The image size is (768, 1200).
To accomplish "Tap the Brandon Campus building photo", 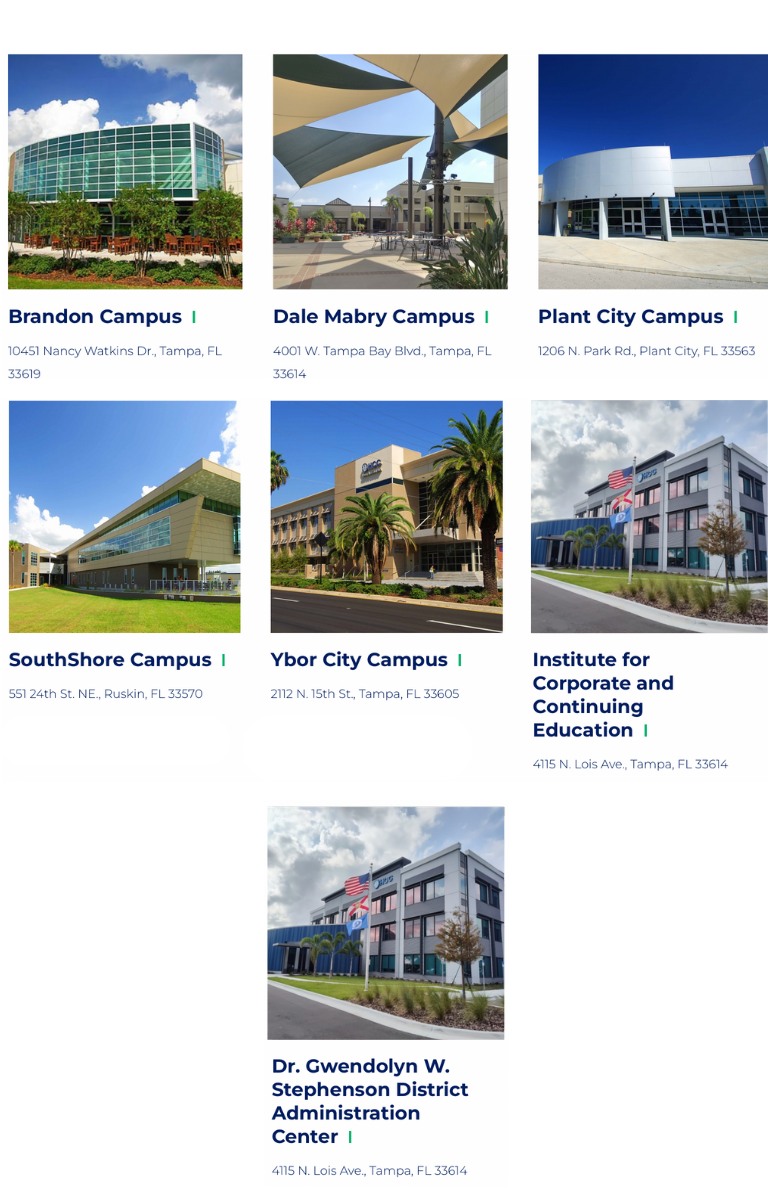I will [125, 171].
